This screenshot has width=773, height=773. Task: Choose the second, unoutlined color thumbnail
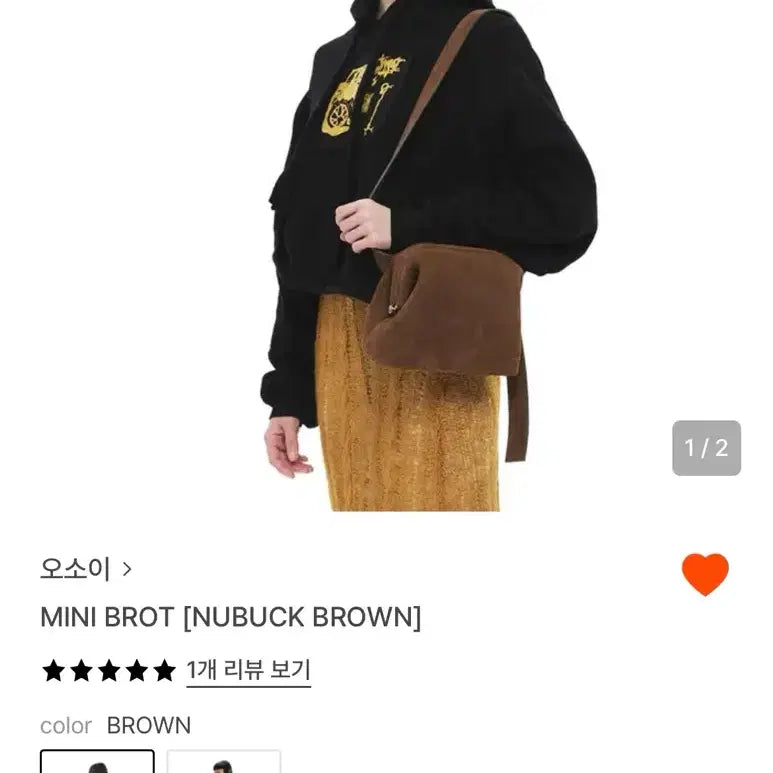(223, 762)
